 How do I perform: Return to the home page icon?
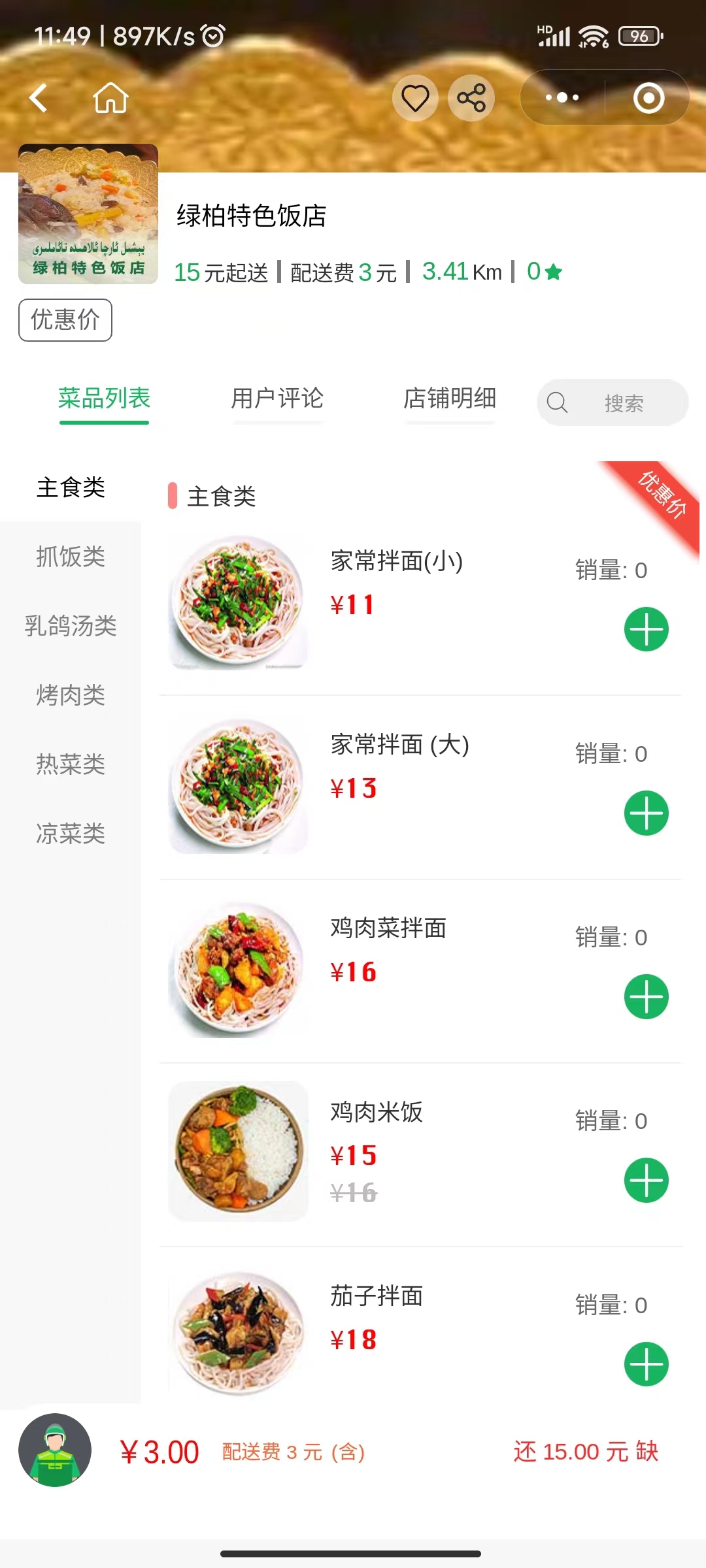point(110,98)
